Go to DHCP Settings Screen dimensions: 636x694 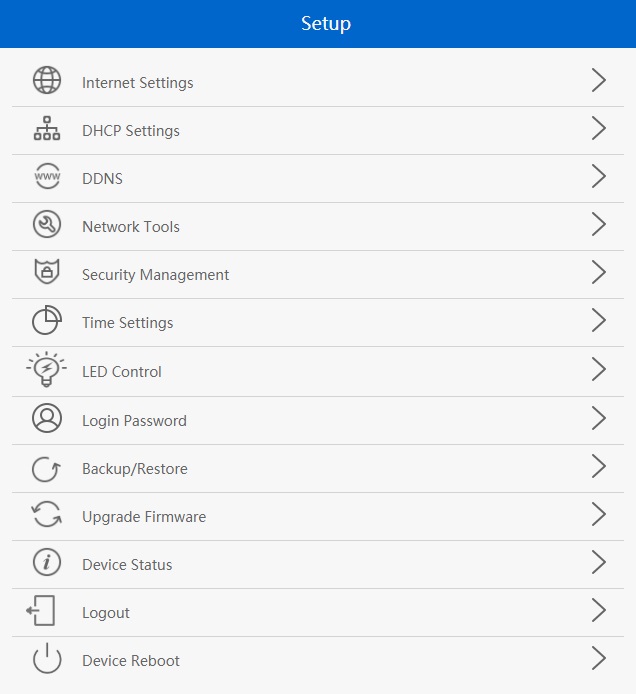[318, 131]
